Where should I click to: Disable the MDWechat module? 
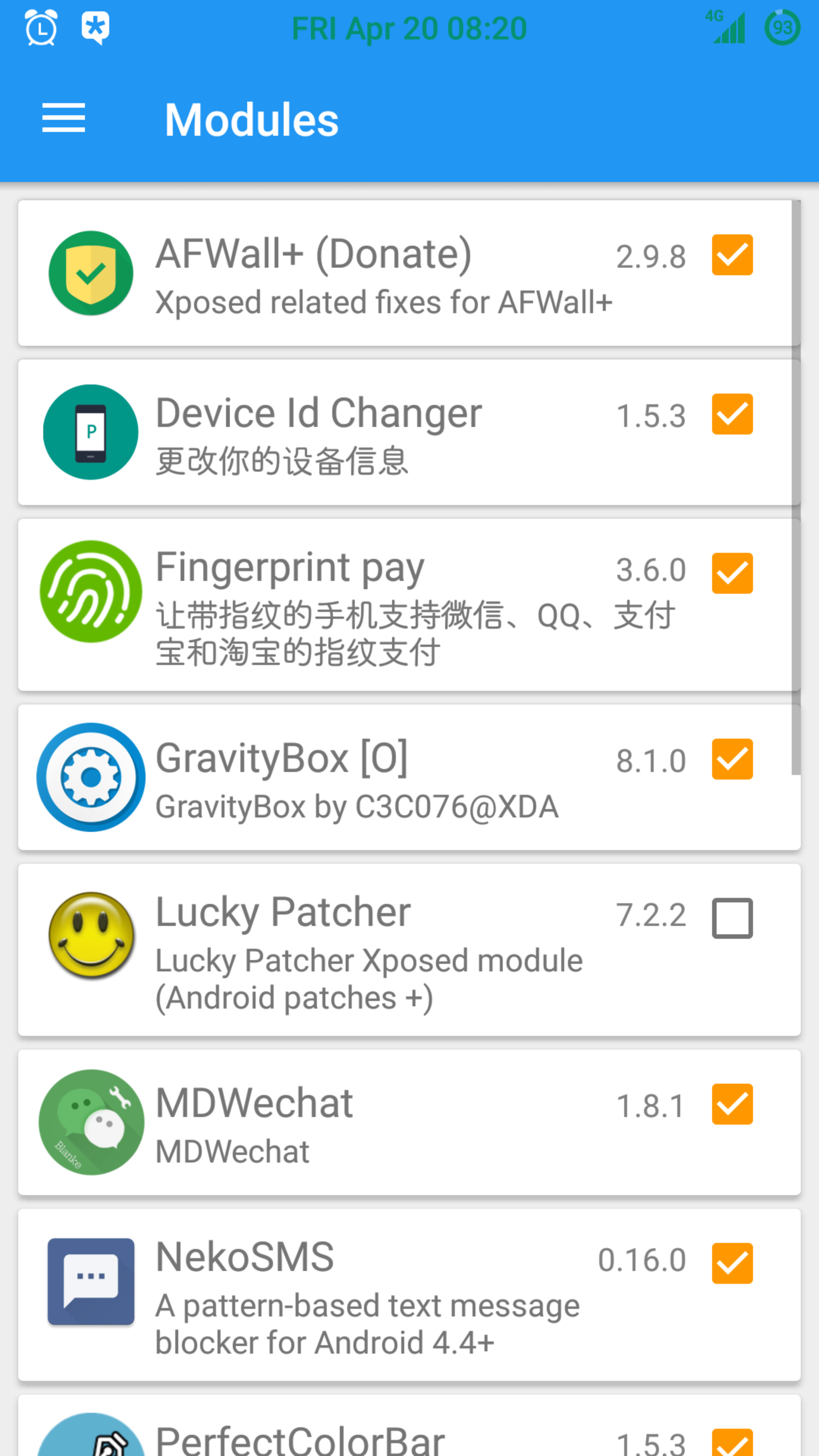pyautogui.click(x=733, y=1105)
